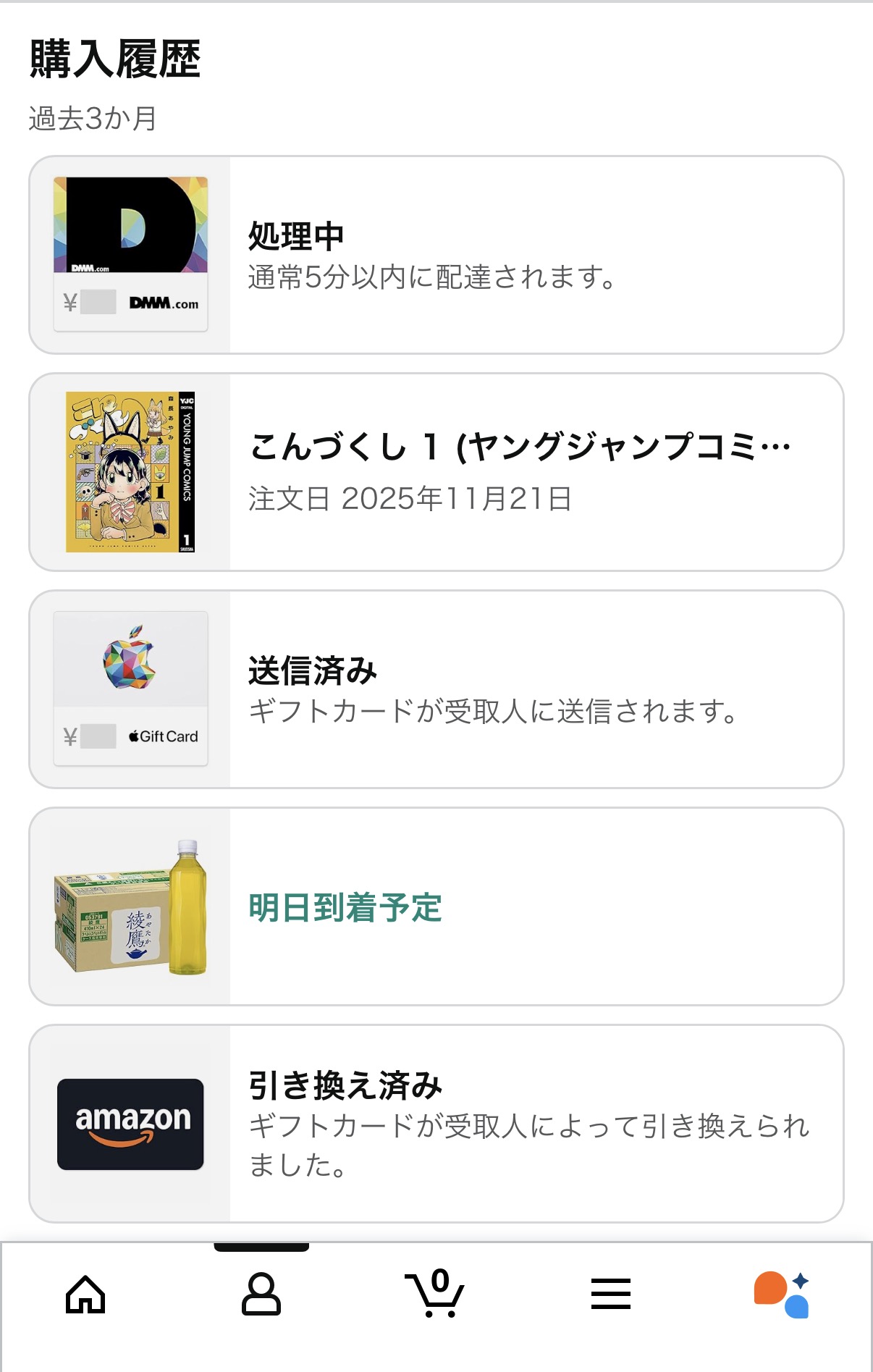View the redeemed Amazon gift card order
The height and width of the screenshot is (1372, 873).
point(436,1124)
